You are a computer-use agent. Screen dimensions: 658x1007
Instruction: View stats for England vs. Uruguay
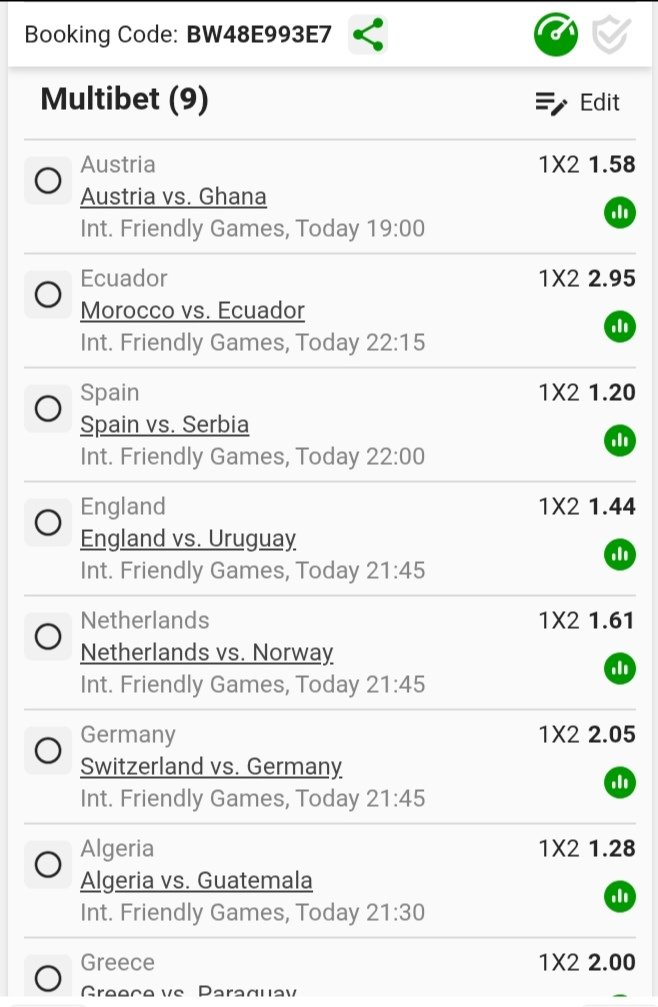pos(620,554)
